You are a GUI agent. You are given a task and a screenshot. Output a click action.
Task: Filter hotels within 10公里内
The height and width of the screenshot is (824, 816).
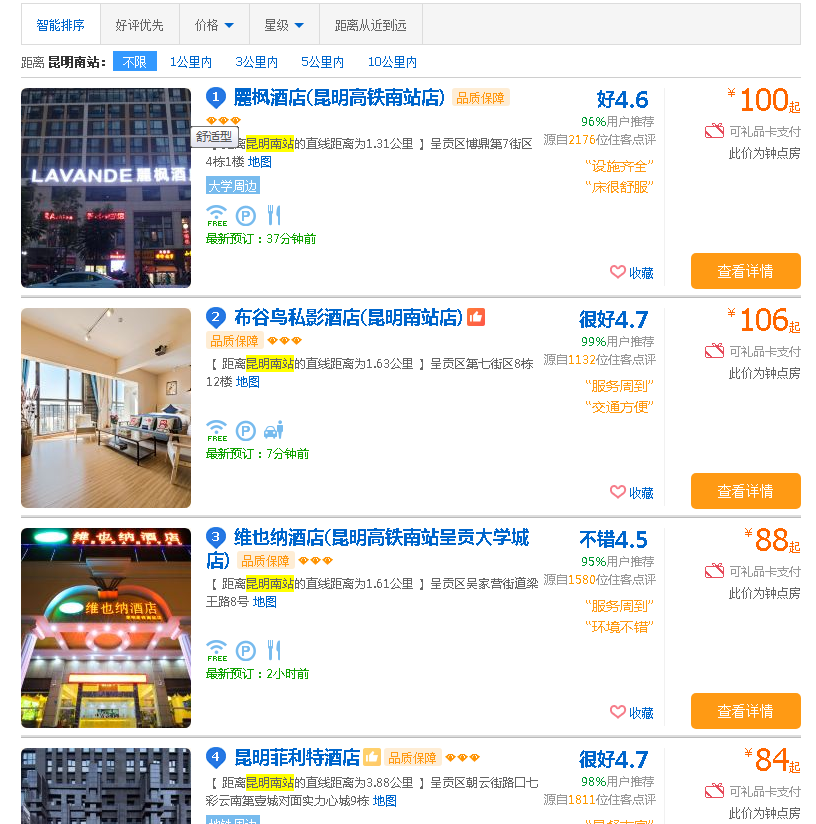(392, 62)
